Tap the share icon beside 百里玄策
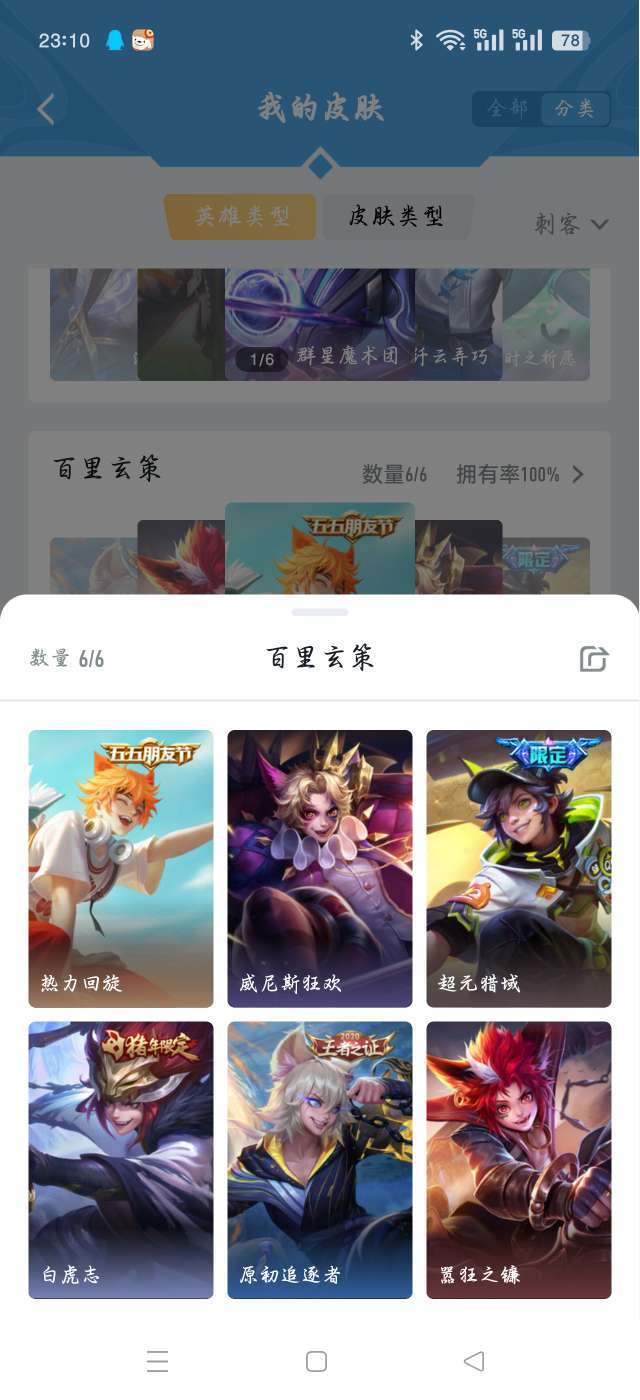This screenshot has height=1400, width=640. 594,658
